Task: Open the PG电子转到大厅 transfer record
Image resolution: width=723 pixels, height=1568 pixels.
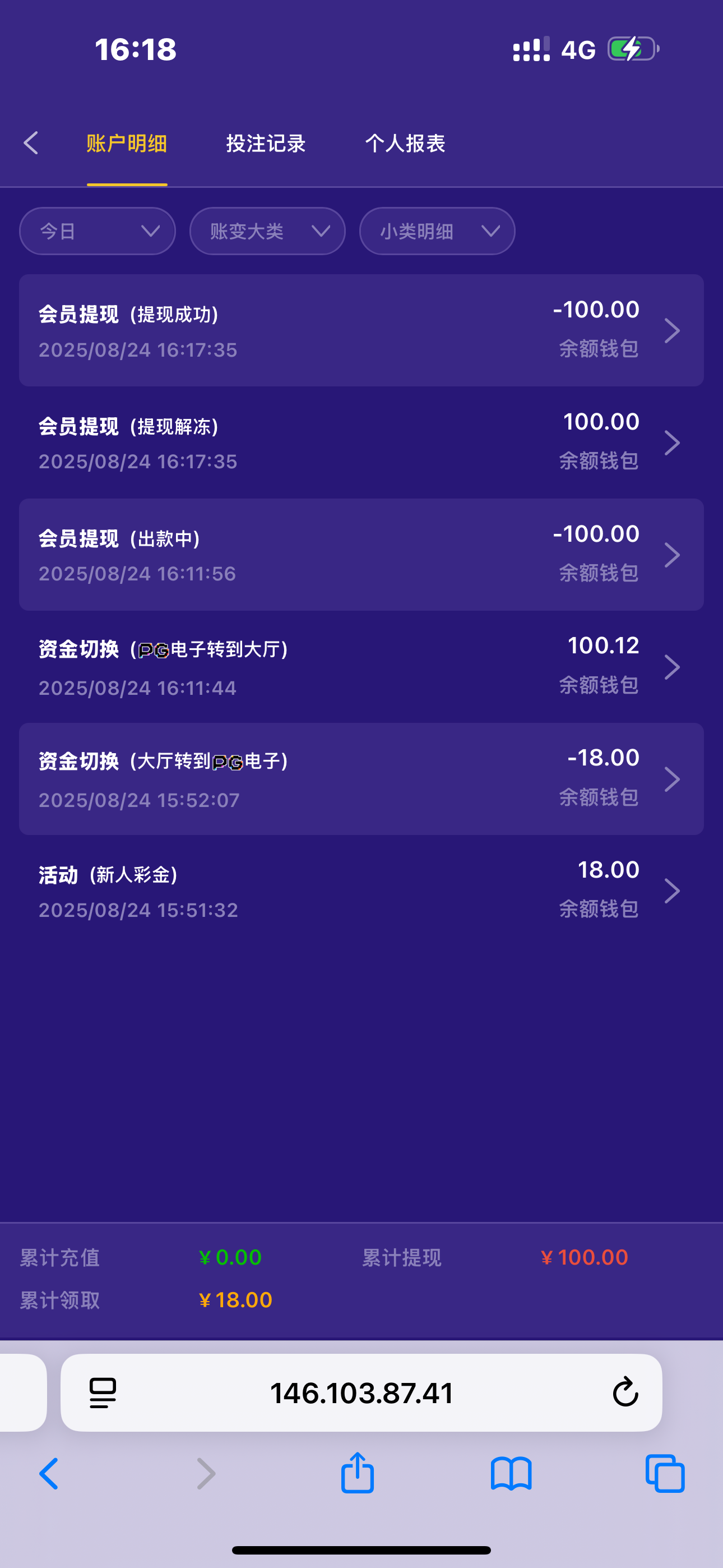Action: (361, 667)
